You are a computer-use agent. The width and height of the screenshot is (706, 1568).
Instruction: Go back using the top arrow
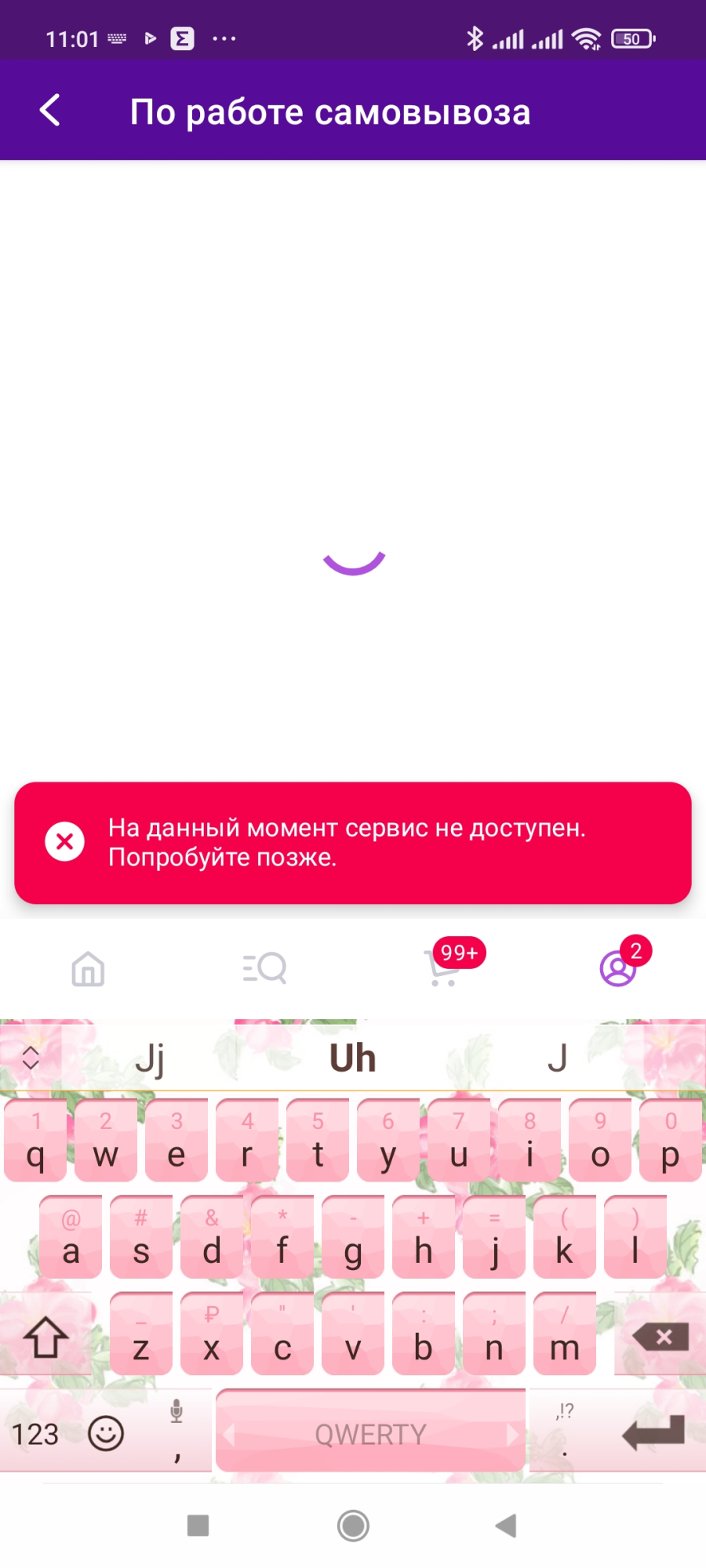50,111
